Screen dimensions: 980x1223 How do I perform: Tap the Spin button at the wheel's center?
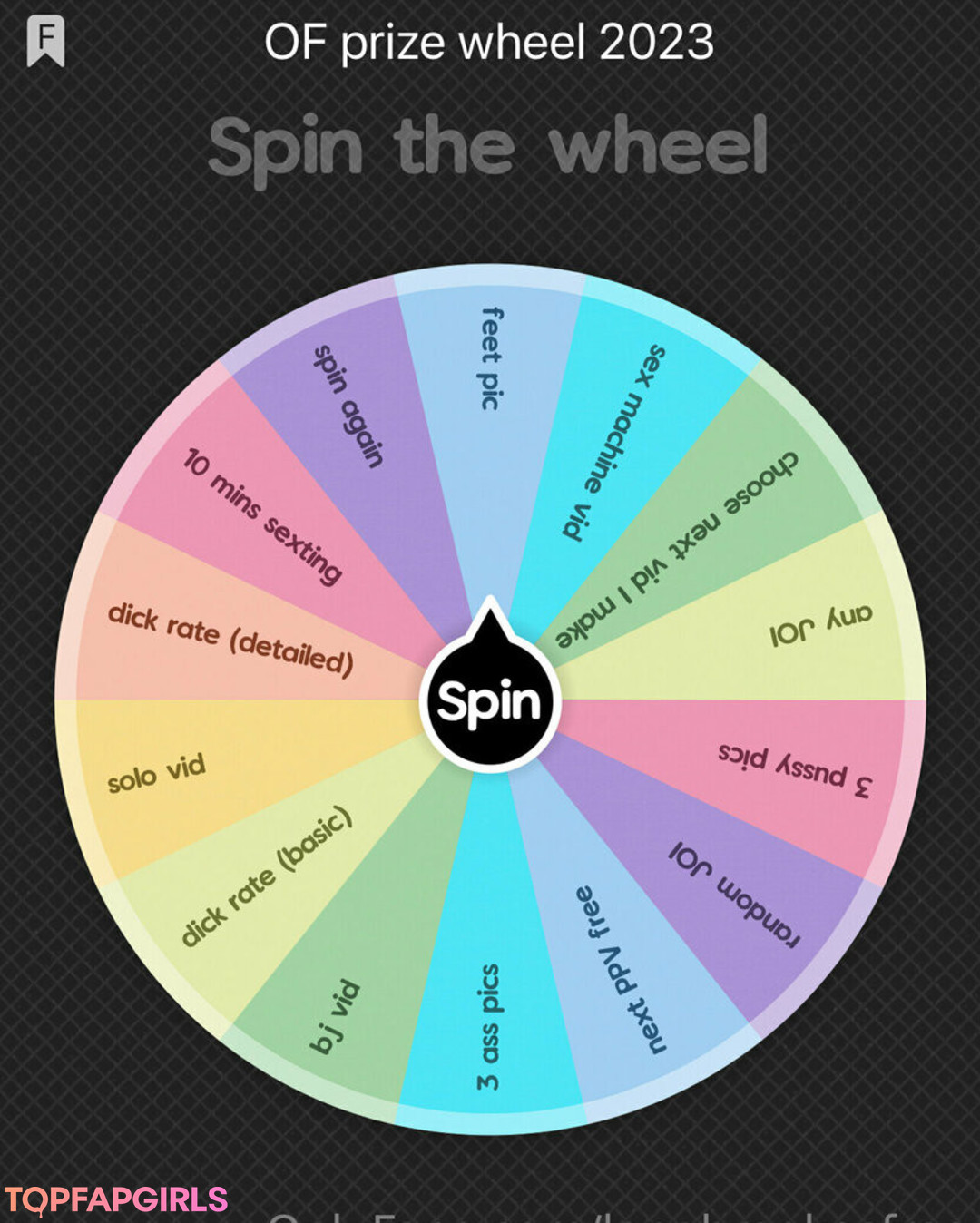click(x=490, y=701)
